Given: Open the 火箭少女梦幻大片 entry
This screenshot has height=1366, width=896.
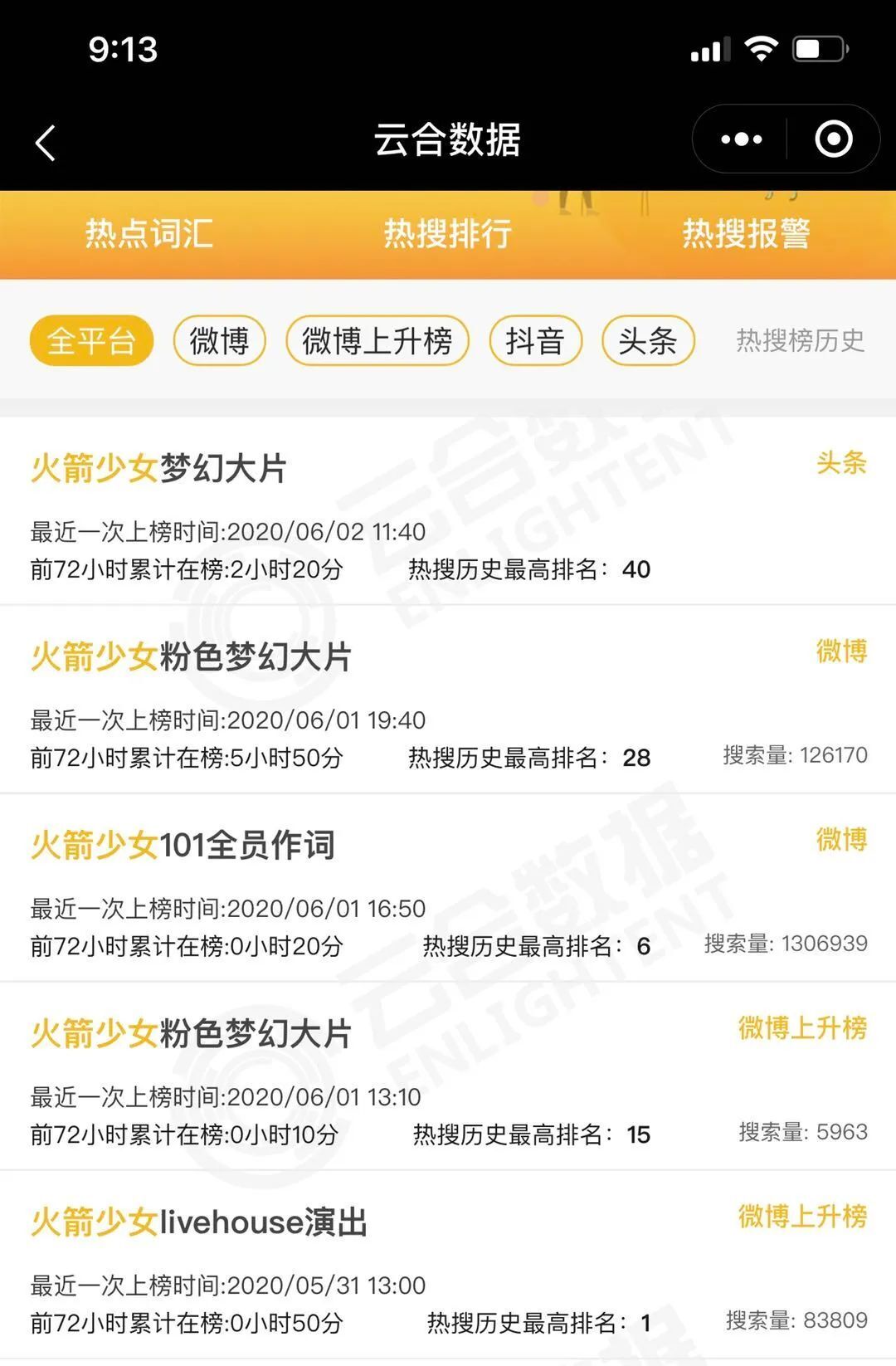Looking at the screenshot, I should [x=159, y=469].
